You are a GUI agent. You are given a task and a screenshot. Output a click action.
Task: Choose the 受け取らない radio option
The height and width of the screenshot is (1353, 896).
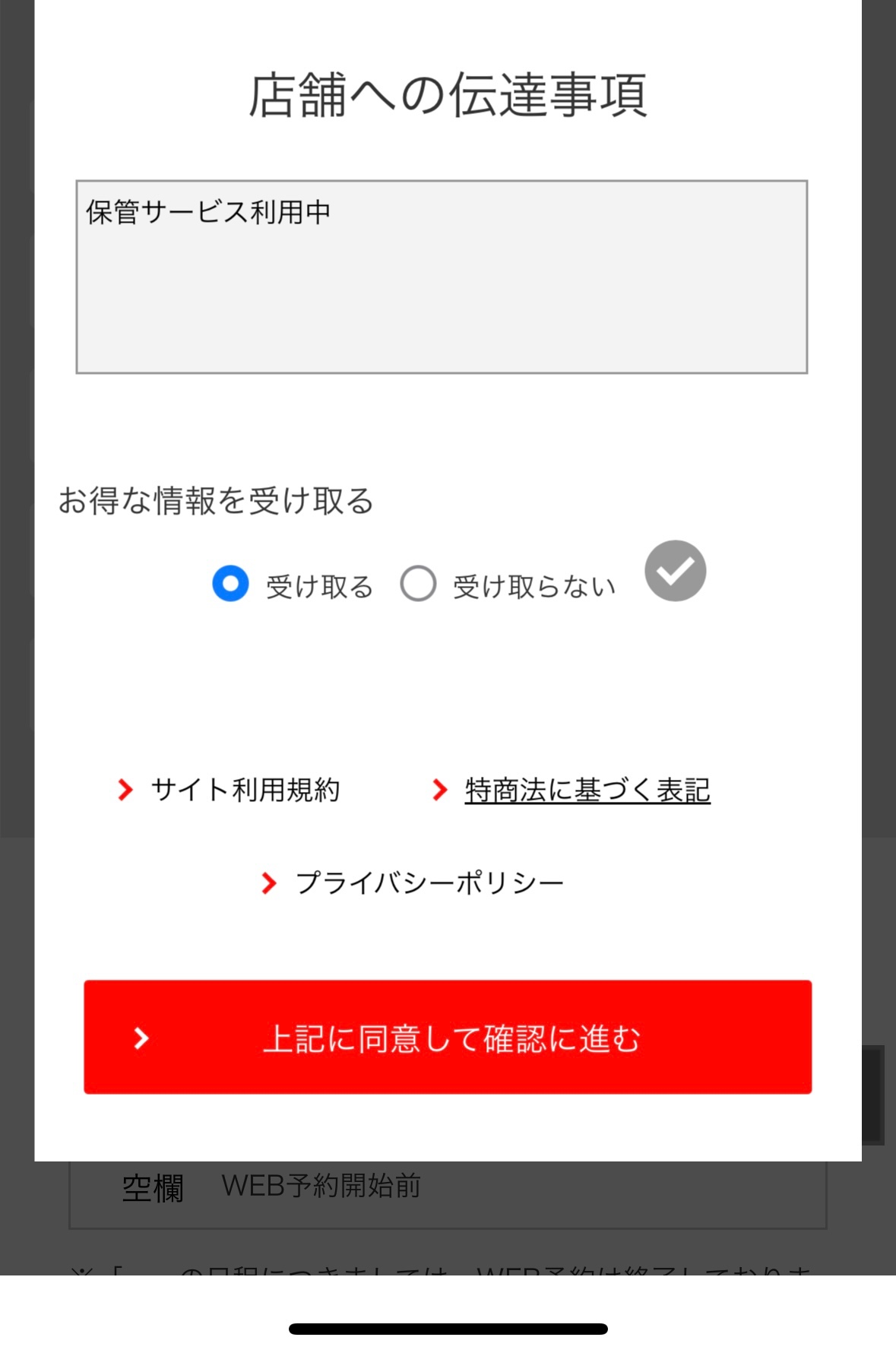pyautogui.click(x=418, y=584)
